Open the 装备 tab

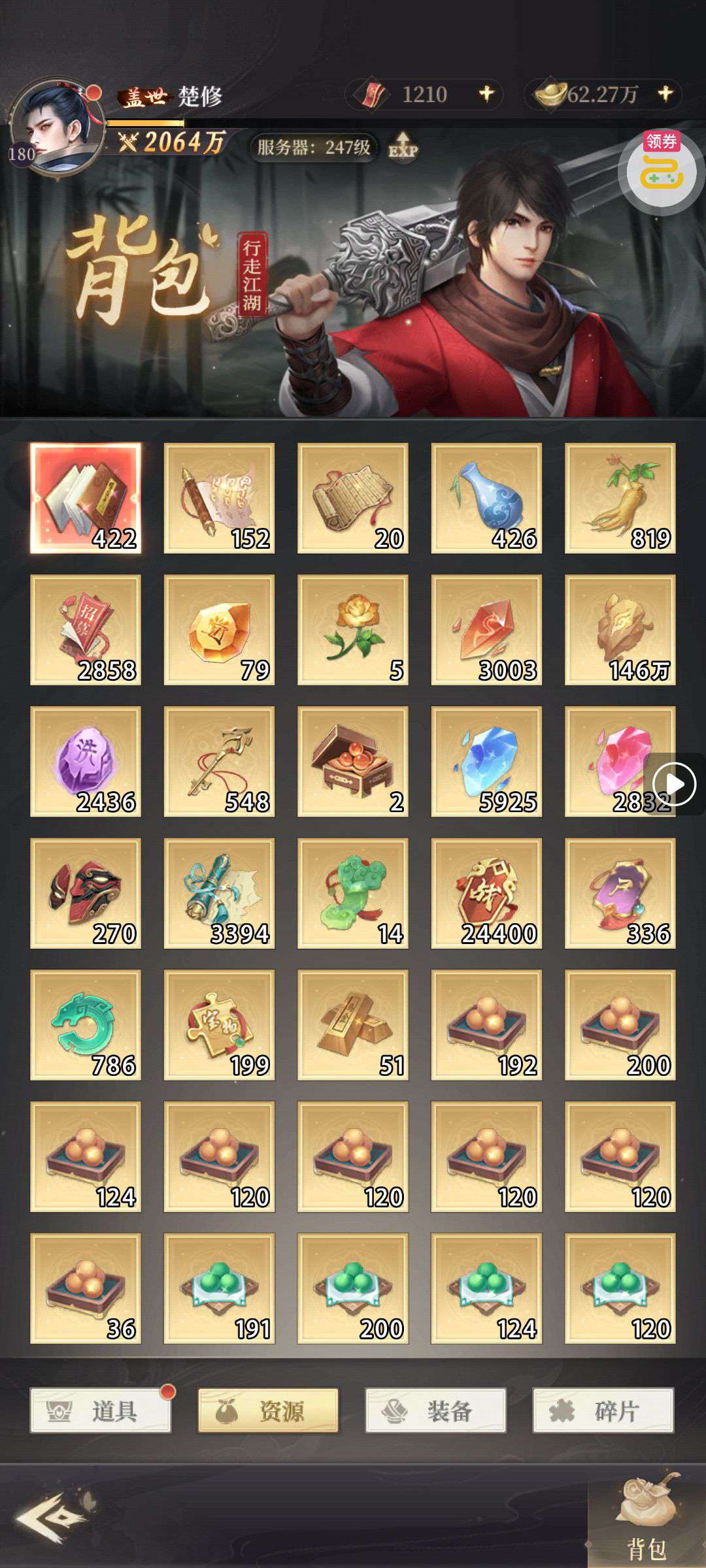pos(436,1411)
